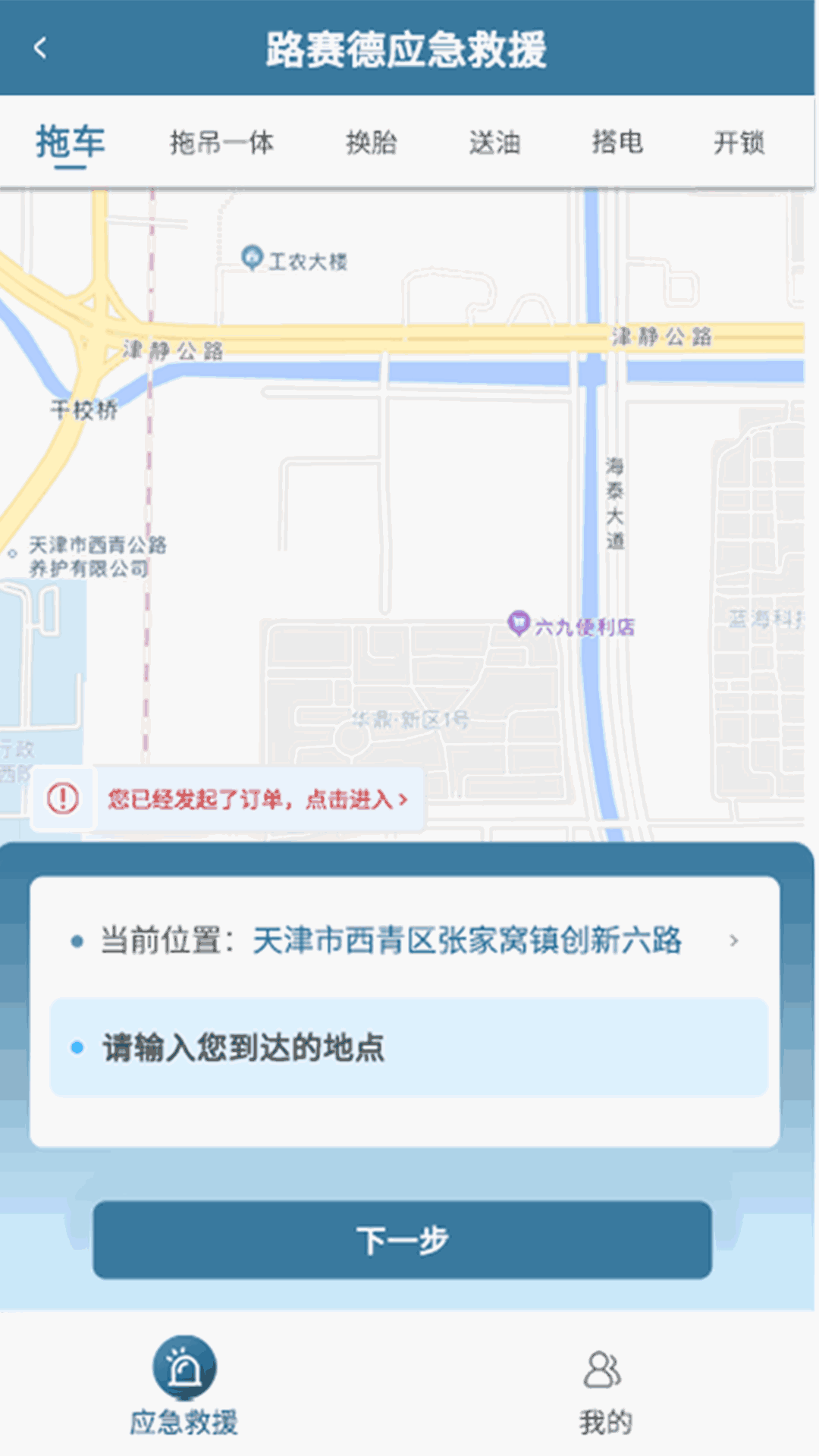Tap the red exclamation icon on the order banner
This screenshot has height=1456, width=819.
[x=63, y=797]
